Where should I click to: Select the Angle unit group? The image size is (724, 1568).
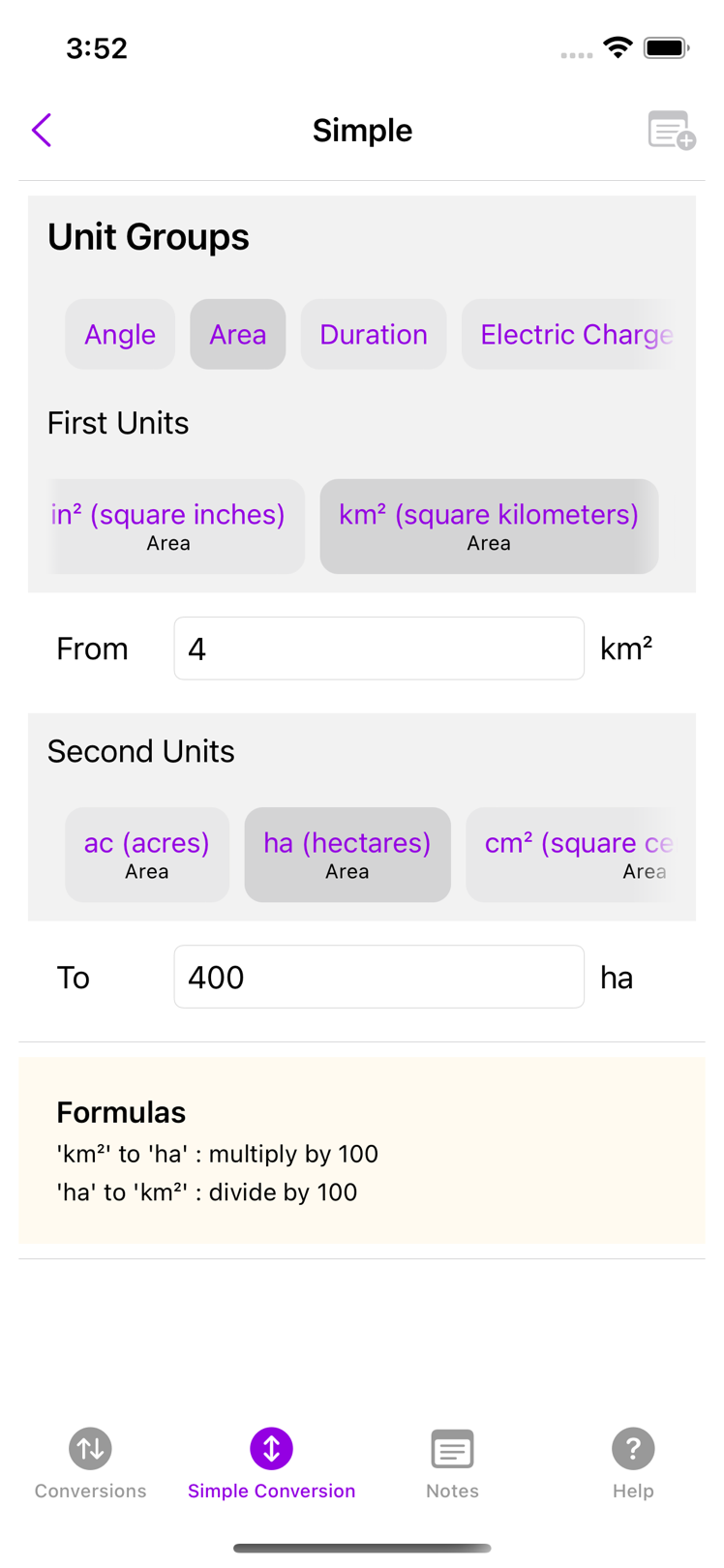(120, 334)
